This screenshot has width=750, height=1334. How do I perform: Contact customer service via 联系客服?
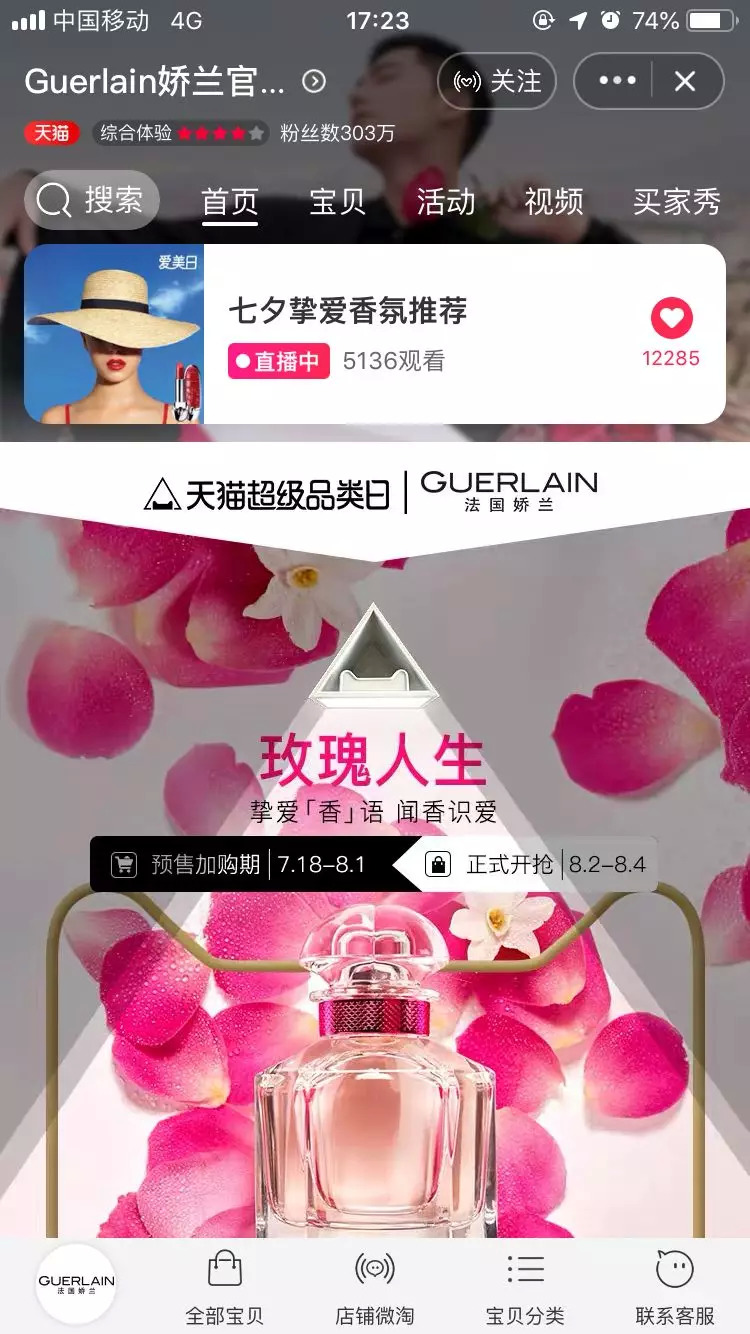tap(675, 1286)
